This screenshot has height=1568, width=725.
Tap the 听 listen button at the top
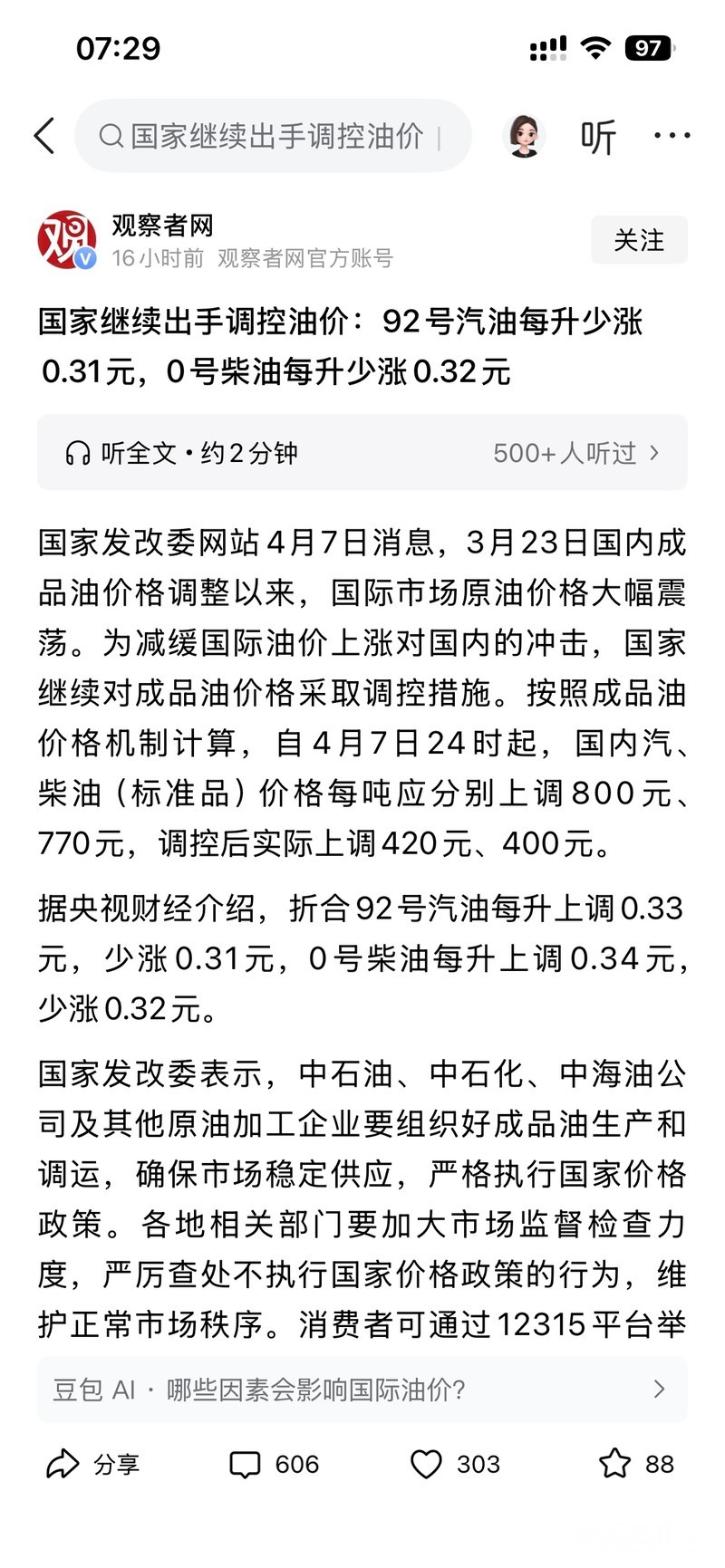[x=598, y=137]
